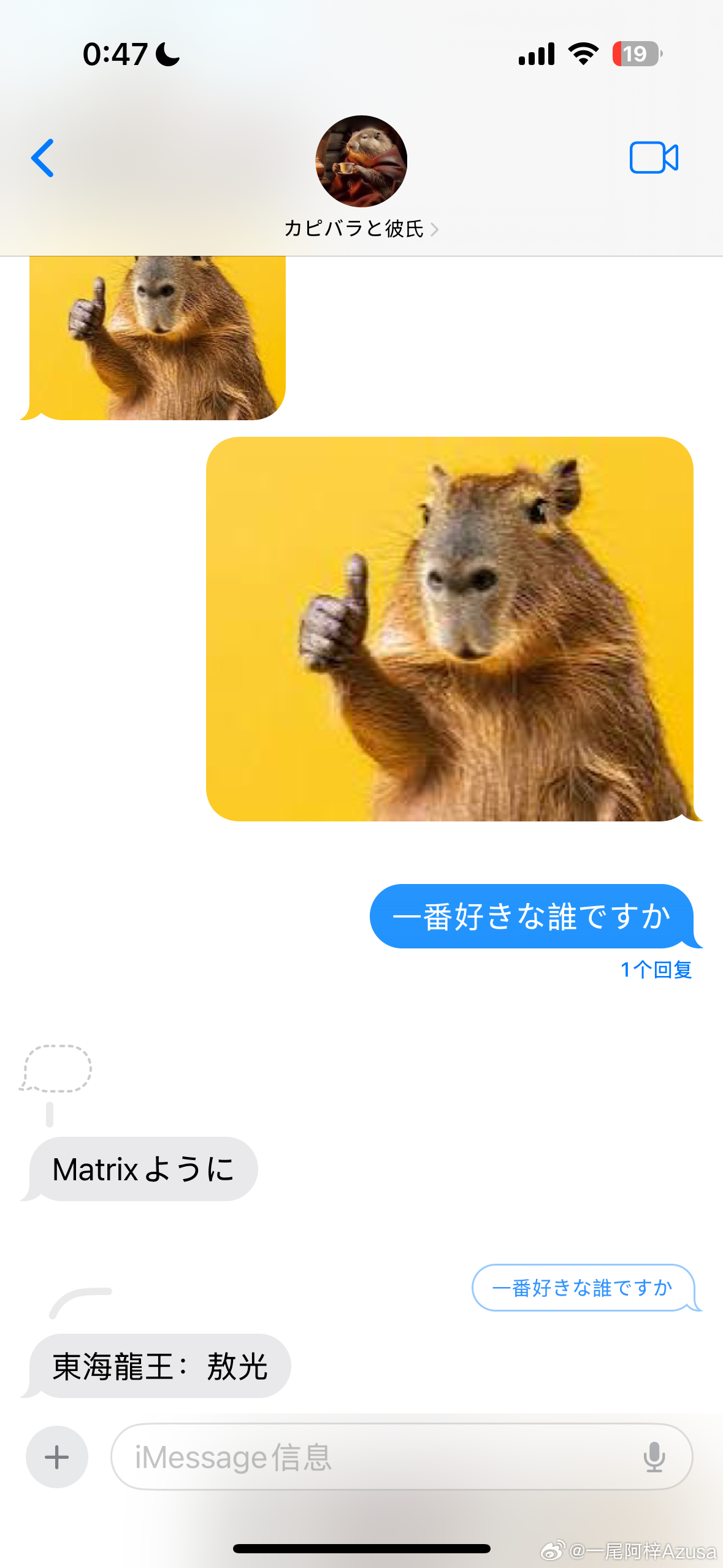Record an audio message with the microphone
723x1568 pixels.
[654, 1457]
